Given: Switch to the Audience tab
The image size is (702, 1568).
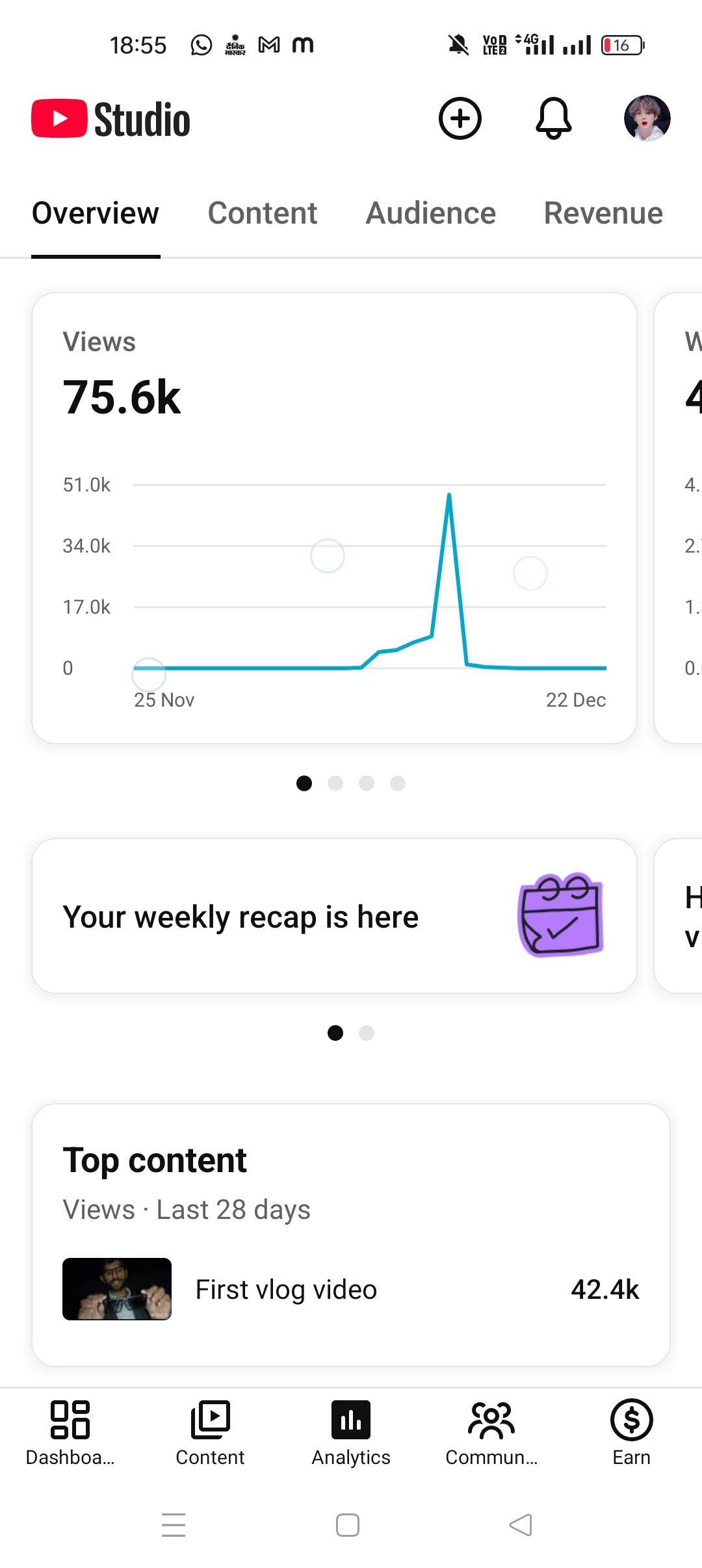Looking at the screenshot, I should 430,213.
